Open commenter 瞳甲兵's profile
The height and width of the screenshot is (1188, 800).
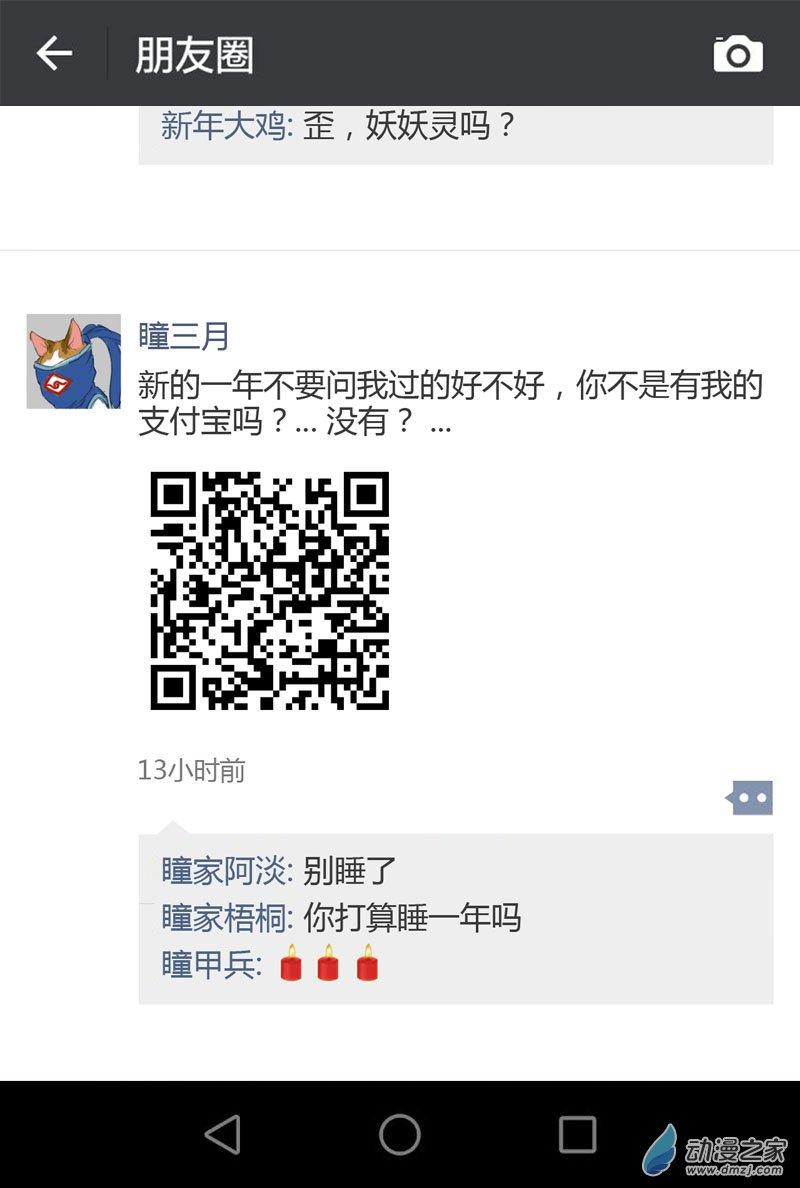pyautogui.click(x=208, y=965)
